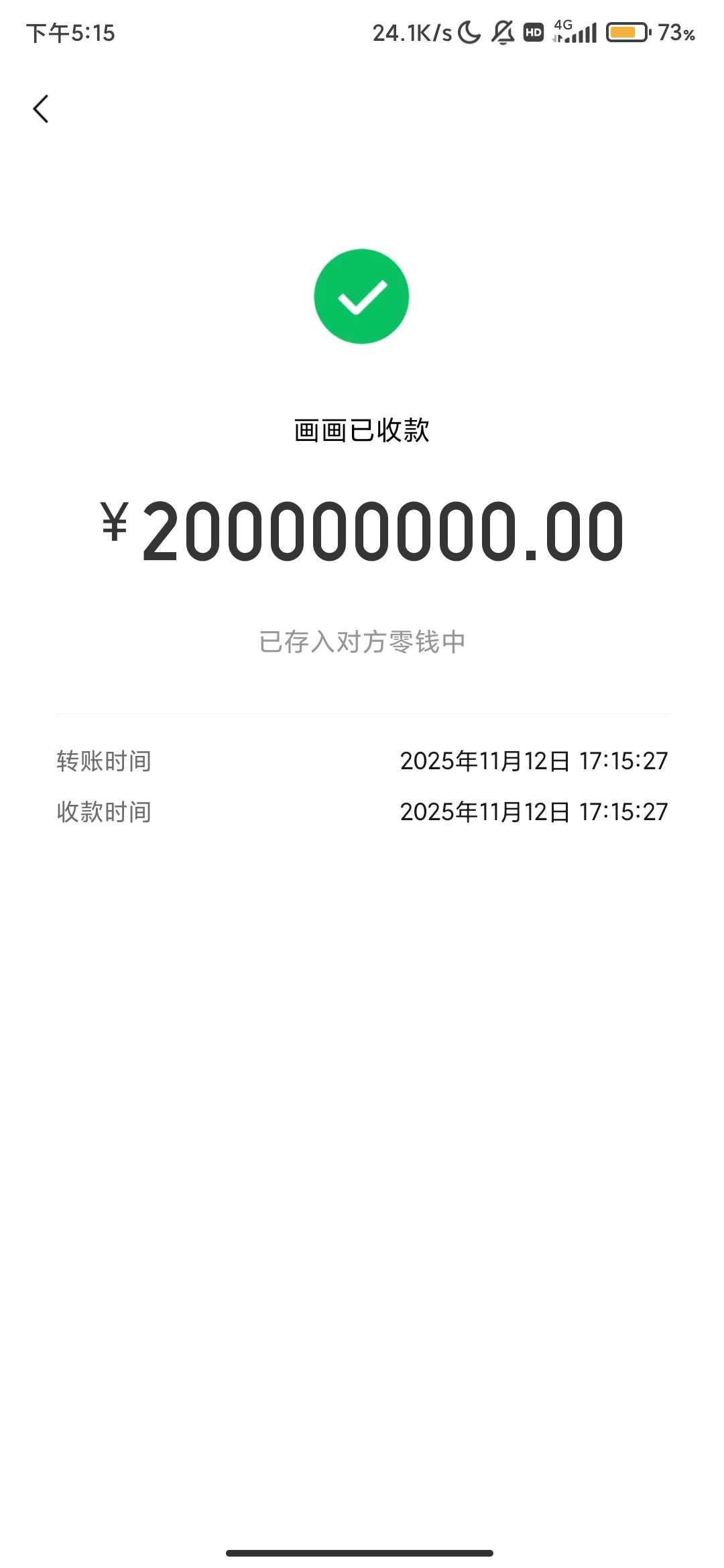Tap the green checkmark success icon
This screenshot has width=724, height=1568.
point(361,296)
